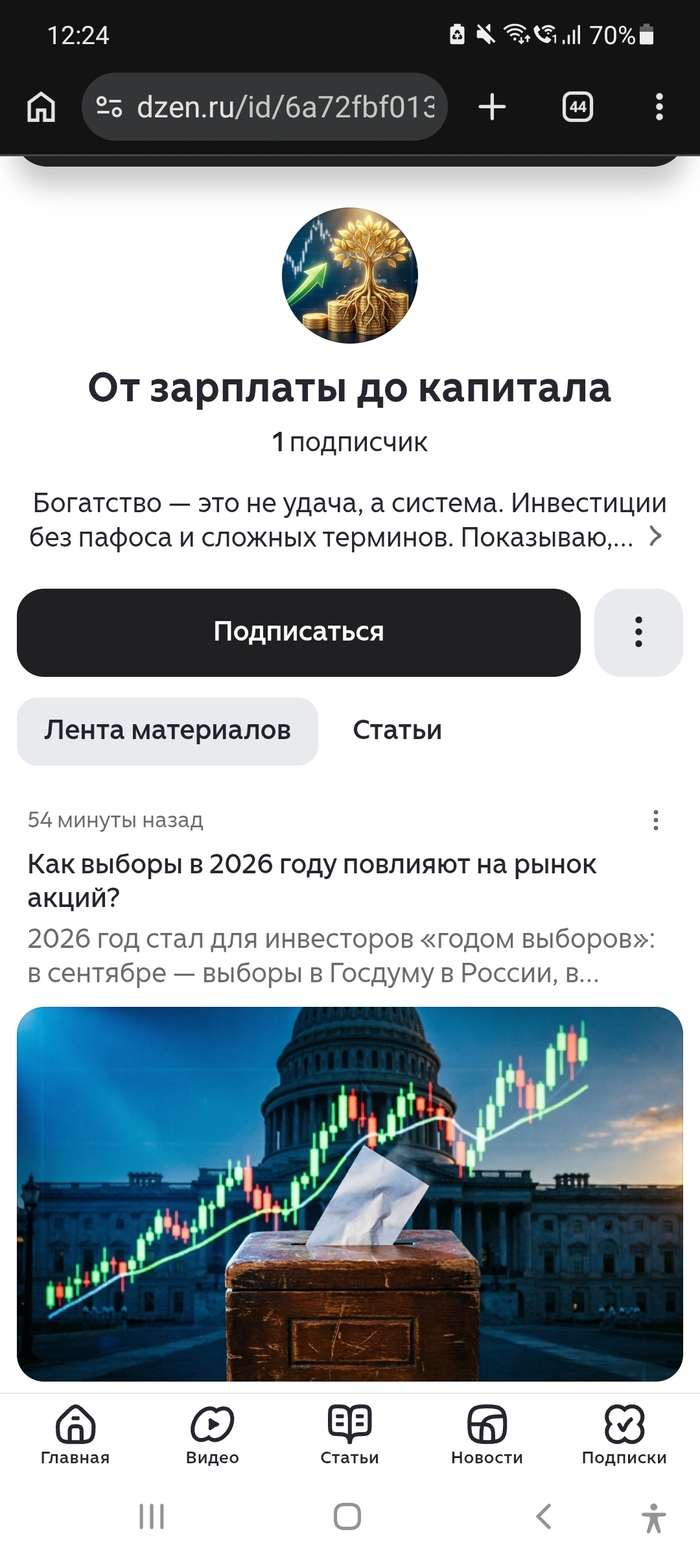The image size is (700, 1556).
Task: Go to the Главная tab
Action: (x=75, y=1435)
